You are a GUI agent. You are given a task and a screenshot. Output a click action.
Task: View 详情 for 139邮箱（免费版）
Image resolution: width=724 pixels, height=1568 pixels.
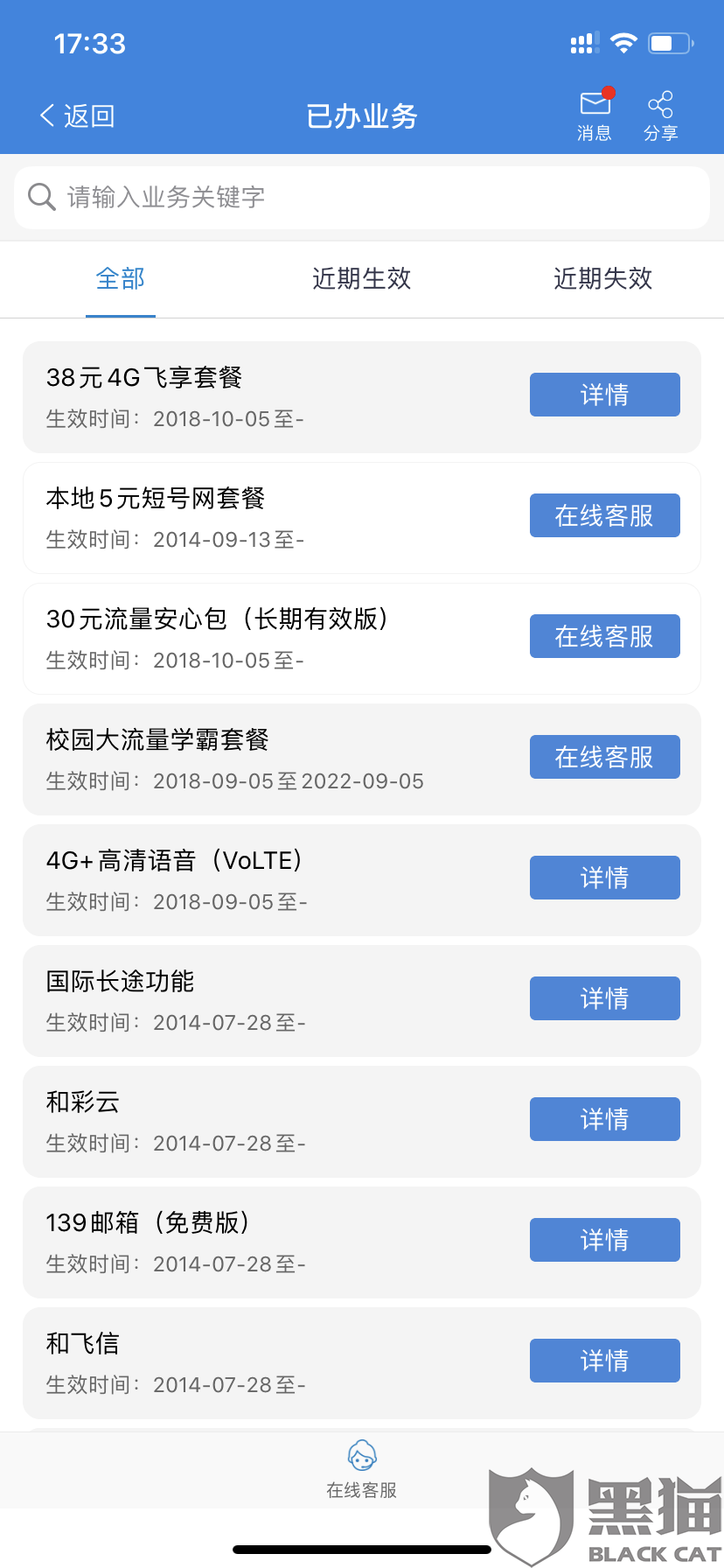604,1240
